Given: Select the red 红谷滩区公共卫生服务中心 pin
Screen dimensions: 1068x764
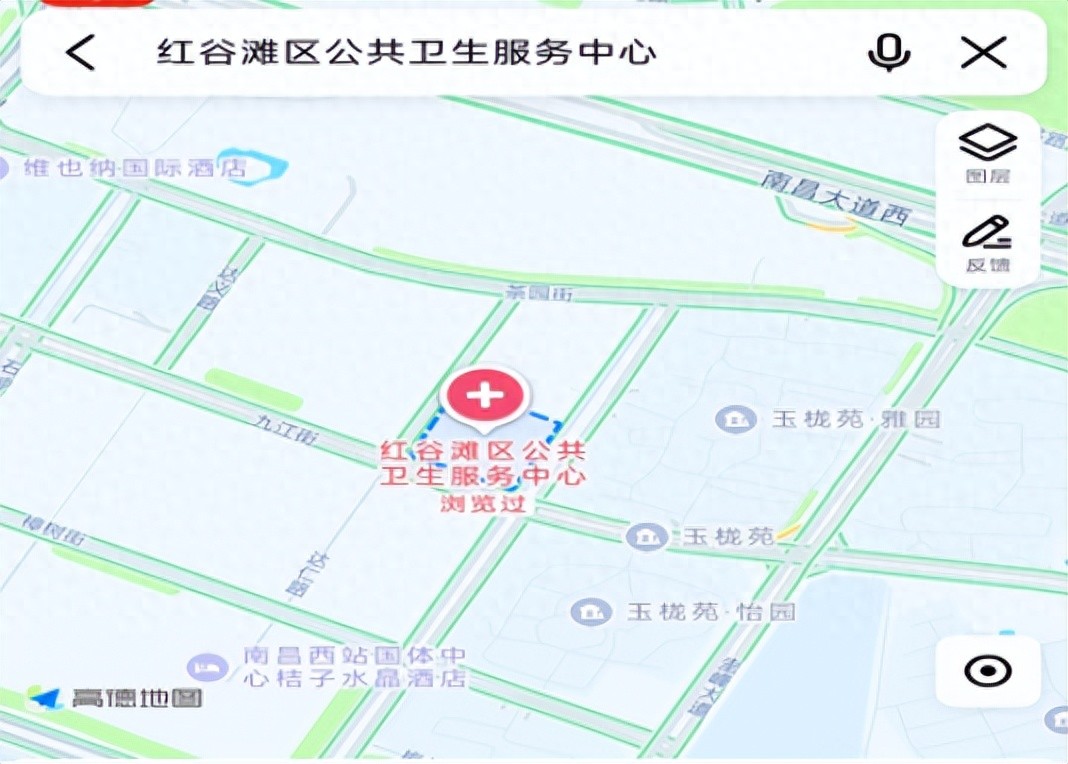Looking at the screenshot, I should click(x=485, y=397).
